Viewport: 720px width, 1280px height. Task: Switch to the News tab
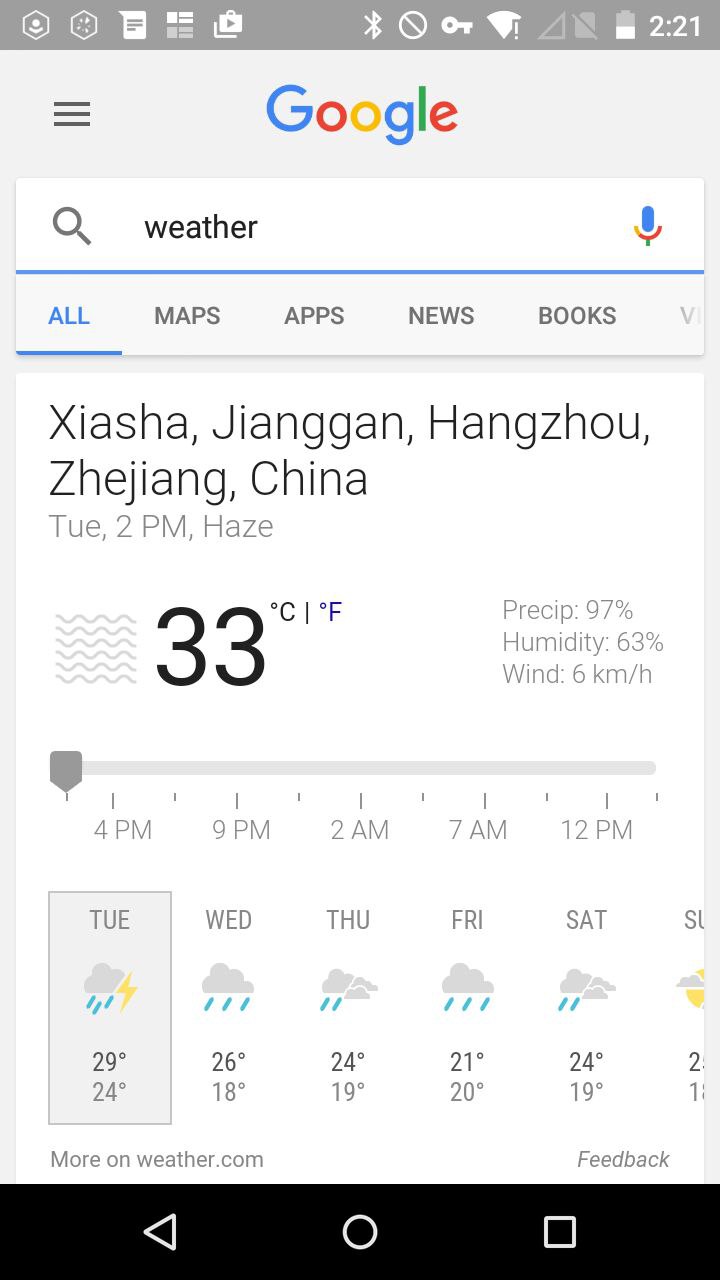click(441, 316)
